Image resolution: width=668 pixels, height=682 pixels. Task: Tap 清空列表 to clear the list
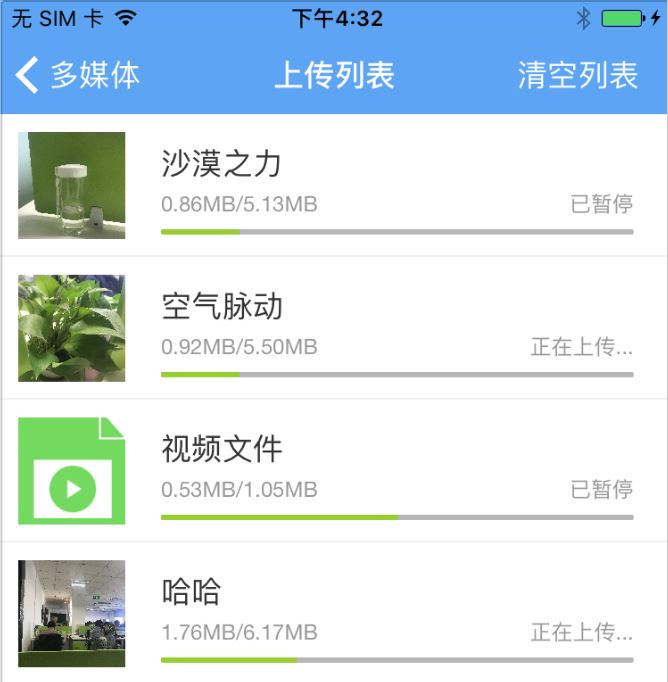tap(577, 75)
